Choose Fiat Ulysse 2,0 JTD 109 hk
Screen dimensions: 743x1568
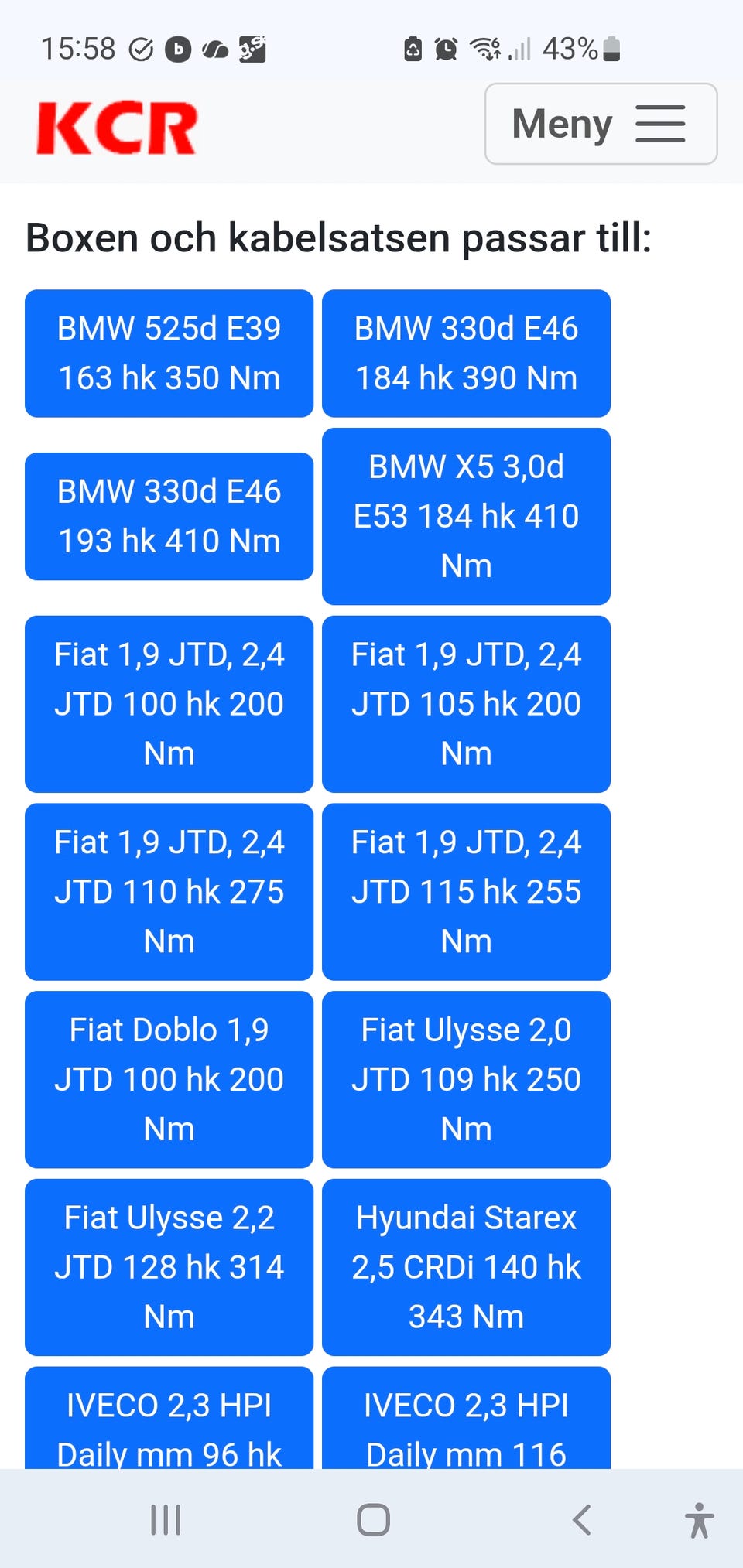466,1080
